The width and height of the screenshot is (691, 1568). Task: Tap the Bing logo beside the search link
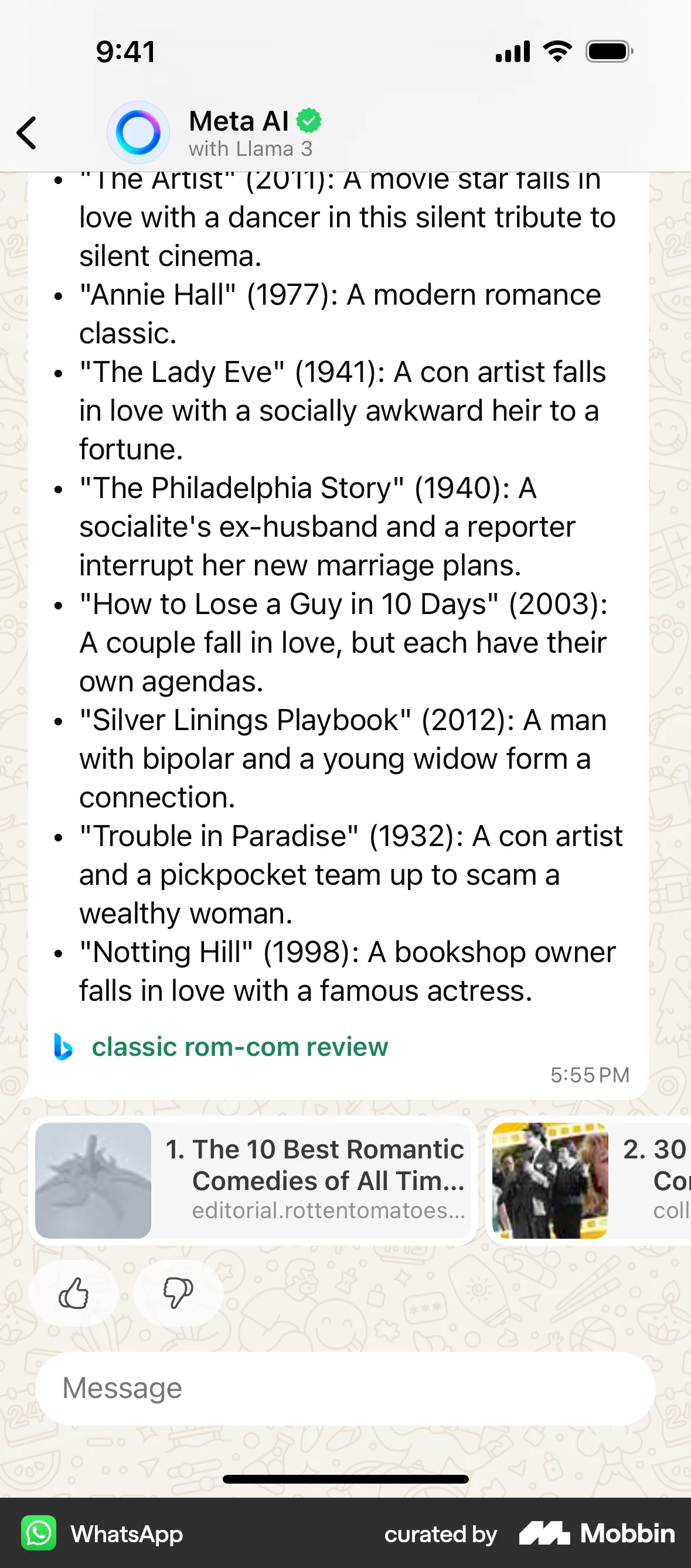pyautogui.click(x=63, y=1047)
